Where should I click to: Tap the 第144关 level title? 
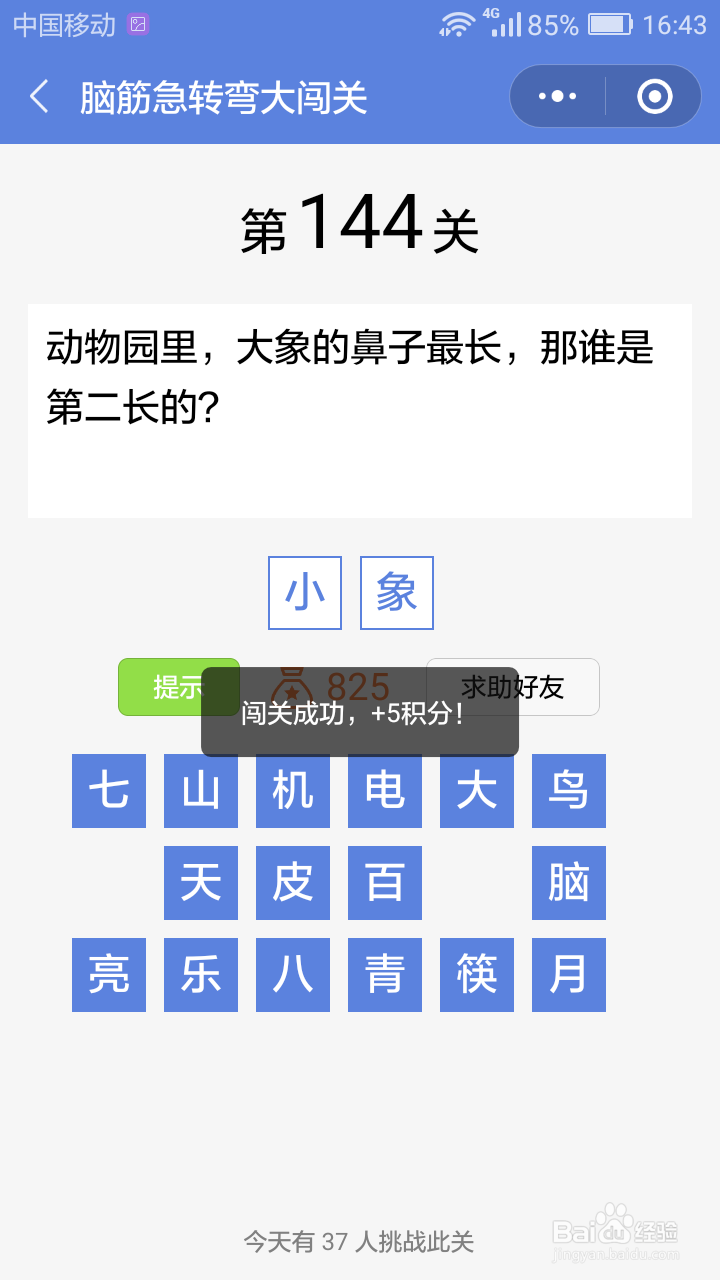tap(360, 224)
